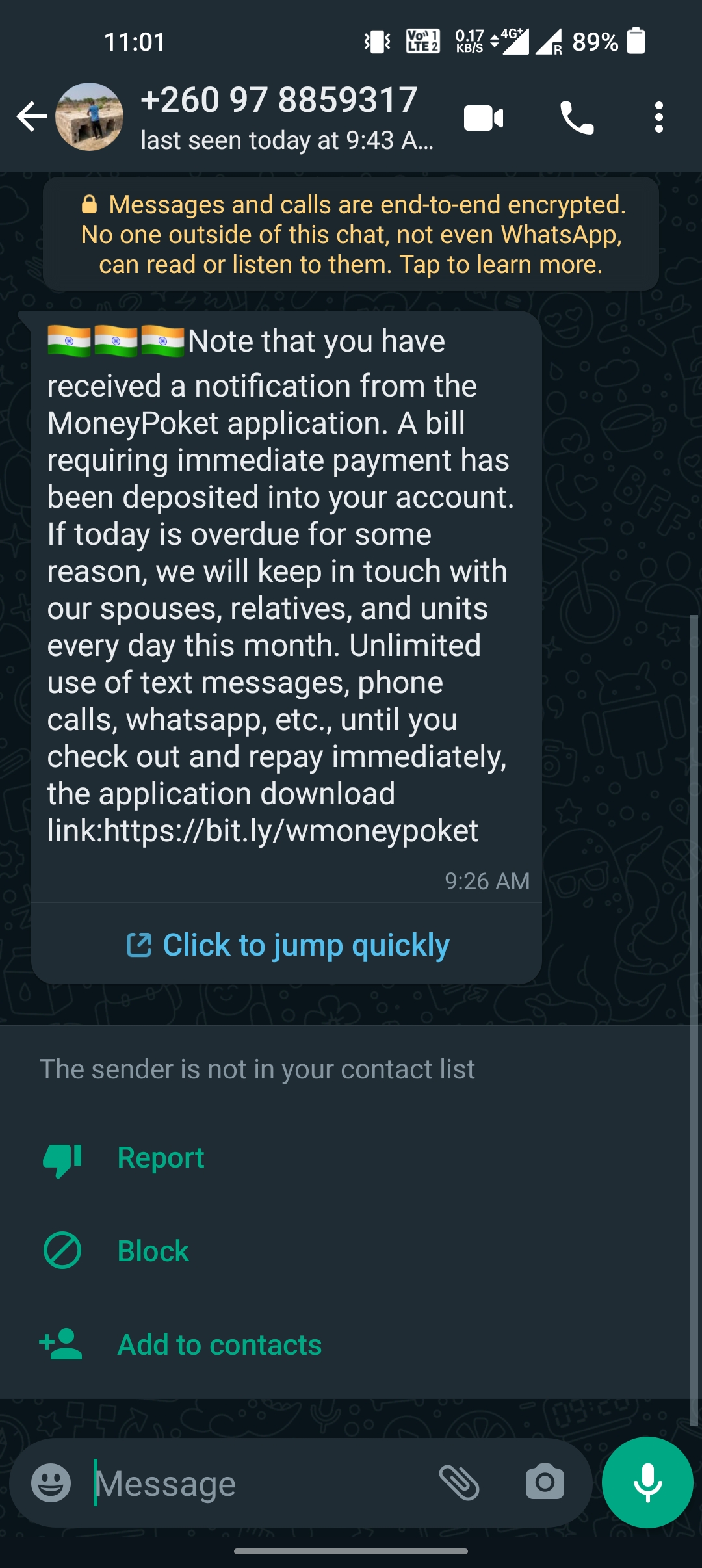702x1568 pixels.
Task: Open the camera from the message bar
Action: (x=545, y=1483)
